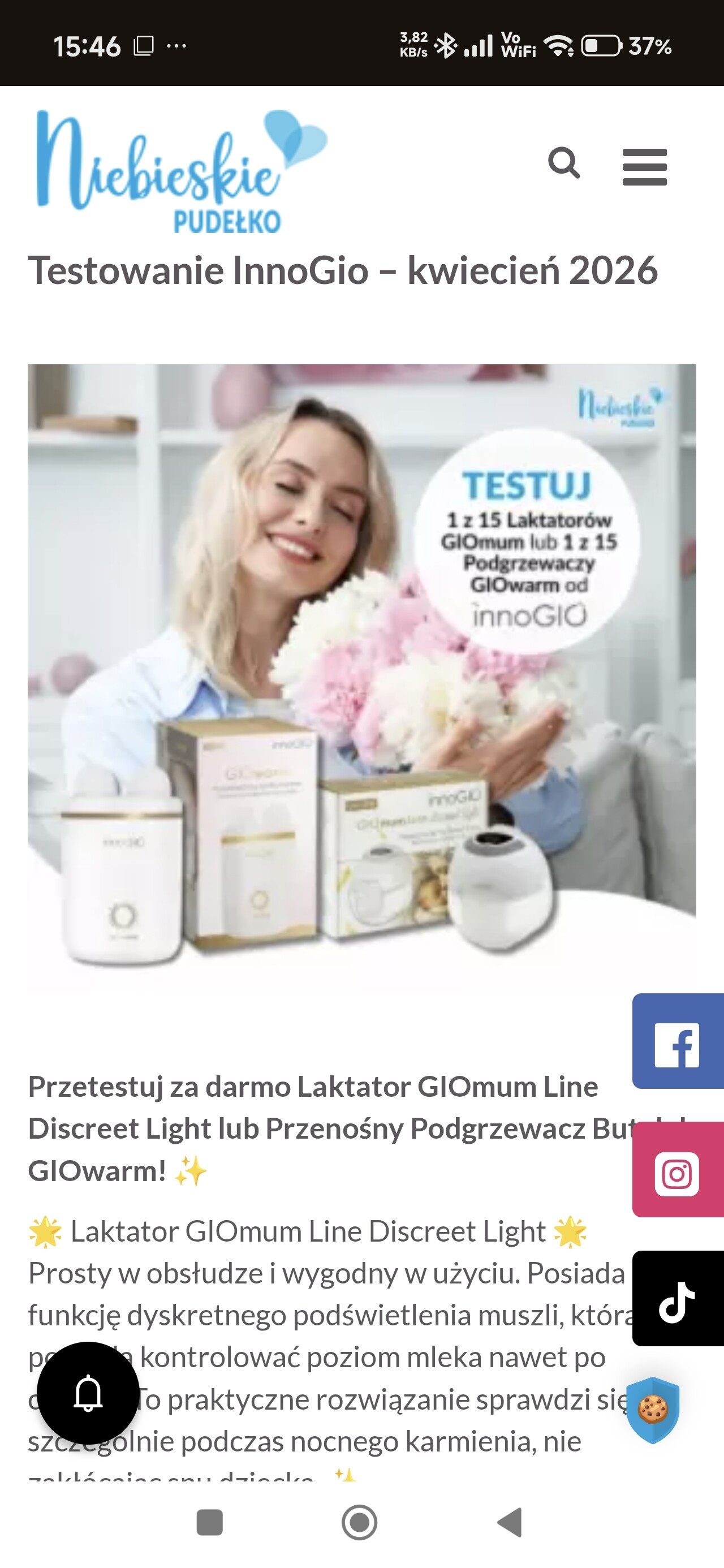Enable notifications with the bell button
Image resolution: width=724 pixels, height=1568 pixels.
[x=88, y=1392]
